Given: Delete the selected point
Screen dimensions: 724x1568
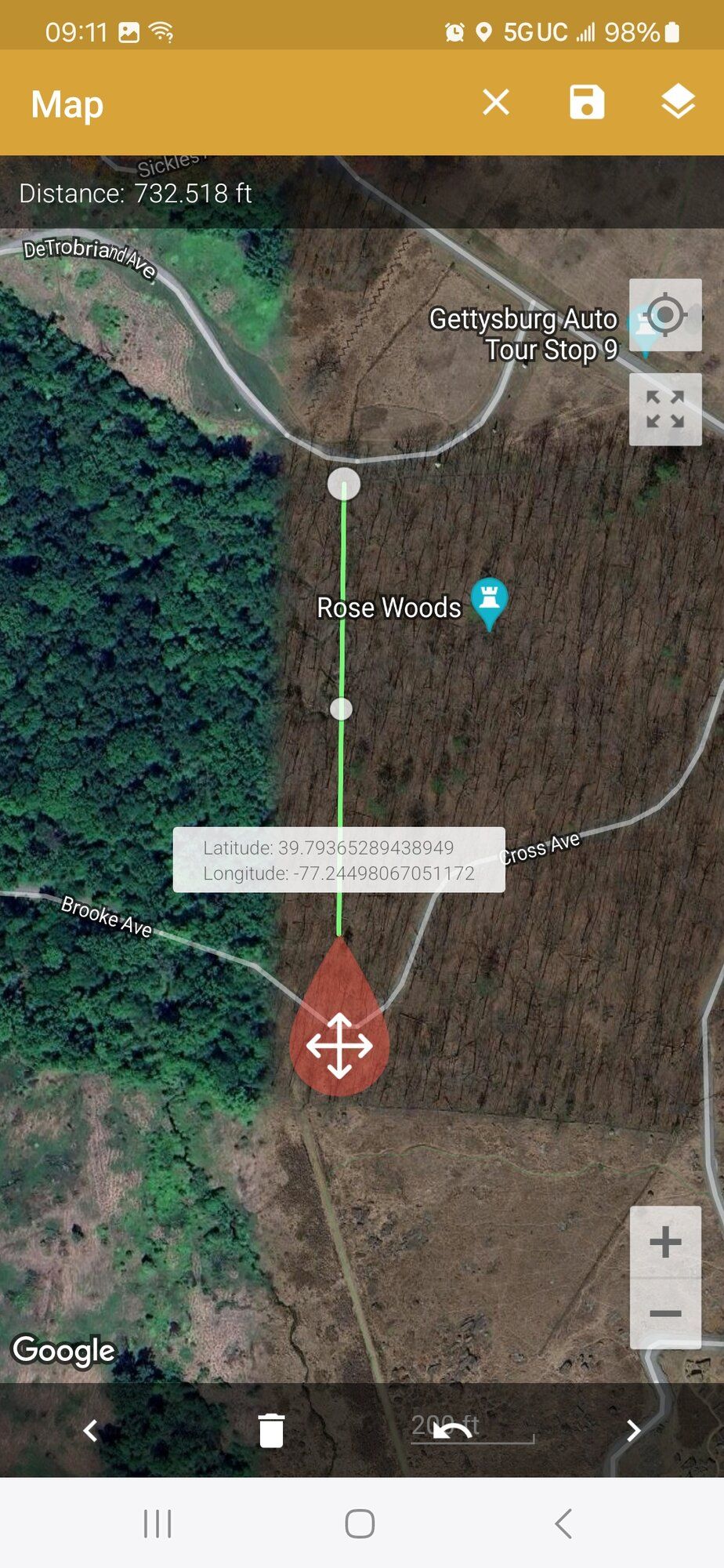Looking at the screenshot, I should tap(271, 1431).
